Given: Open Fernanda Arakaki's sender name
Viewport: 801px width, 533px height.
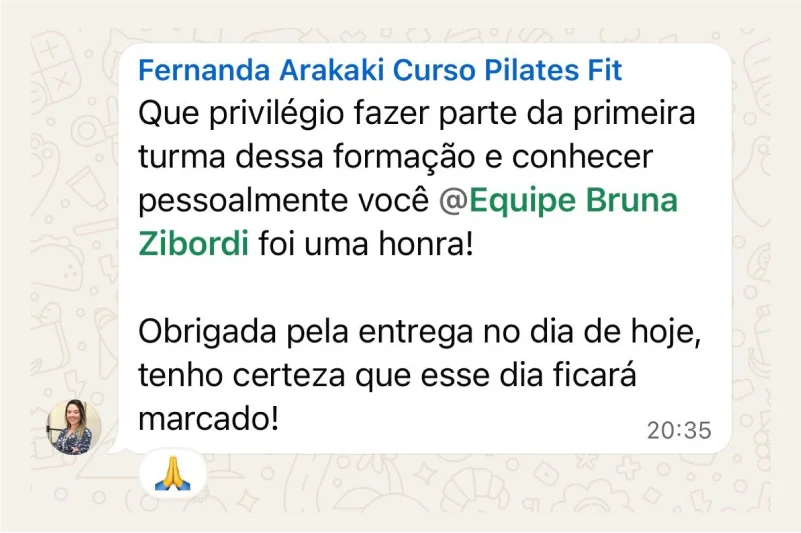Looking at the screenshot, I should click(379, 72).
